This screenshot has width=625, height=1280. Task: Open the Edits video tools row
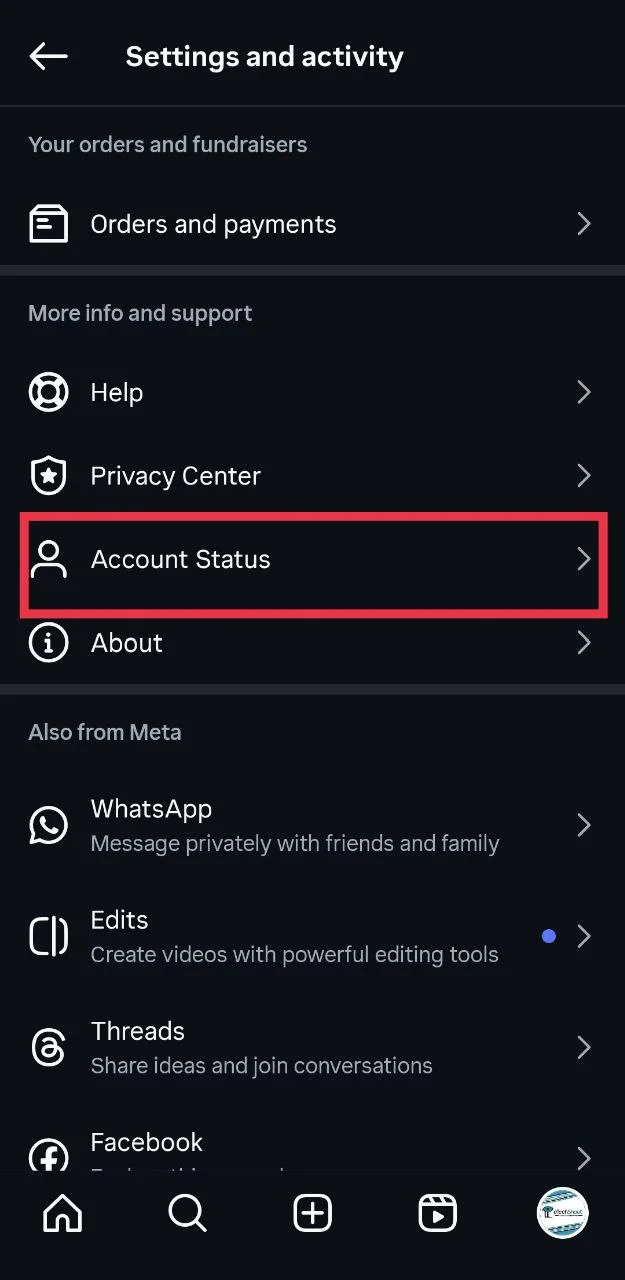point(312,936)
